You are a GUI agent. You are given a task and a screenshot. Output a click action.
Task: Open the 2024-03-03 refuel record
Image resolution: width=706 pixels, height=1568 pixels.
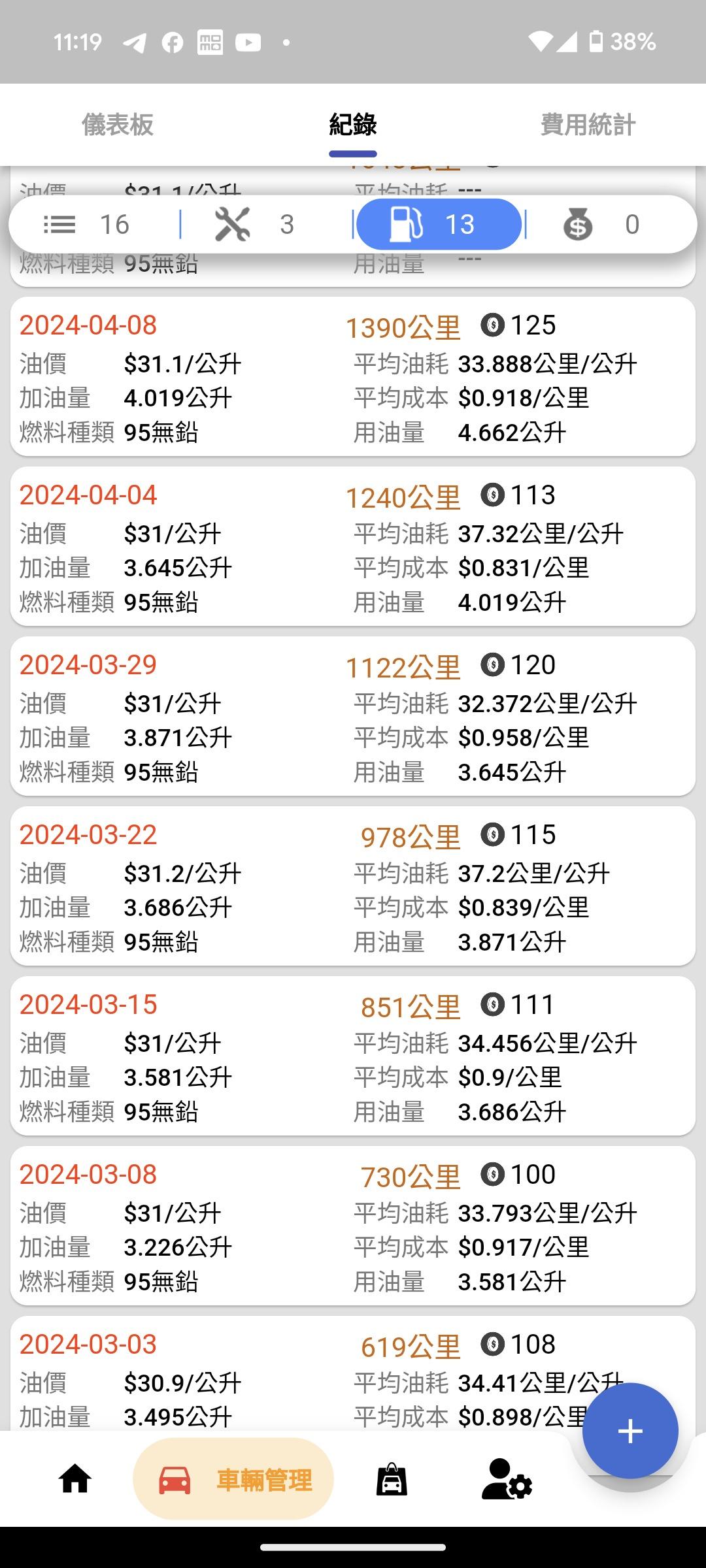294,1372
